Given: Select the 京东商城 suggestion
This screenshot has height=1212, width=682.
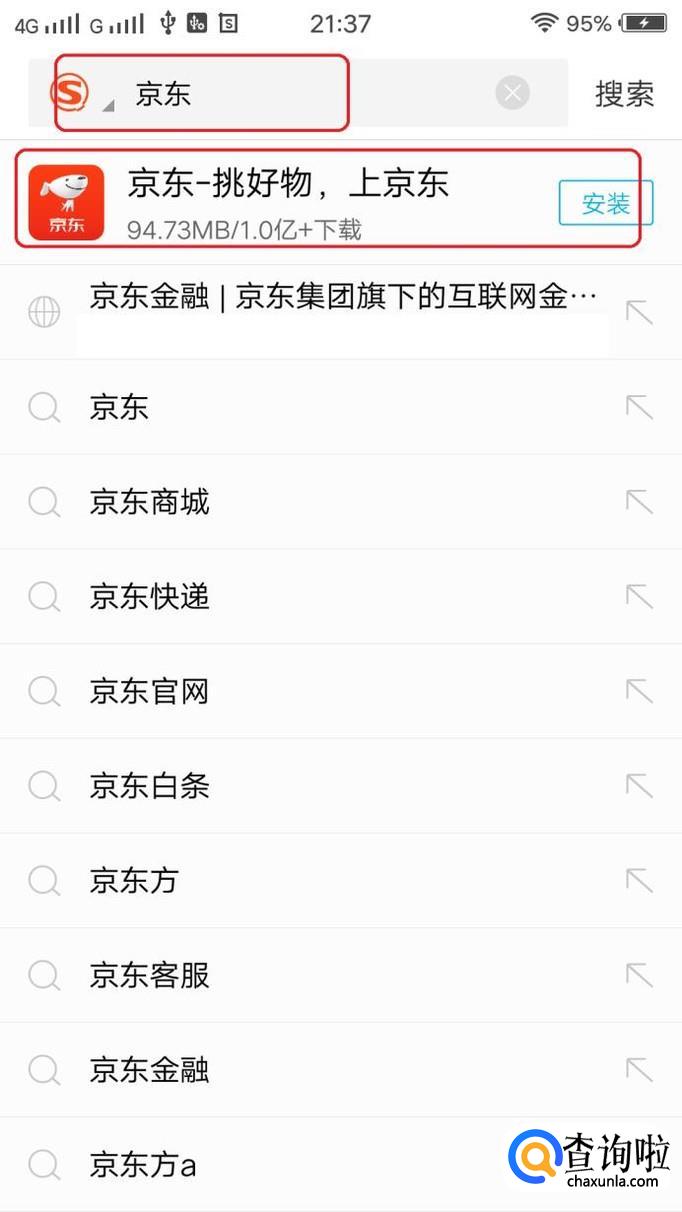Looking at the screenshot, I should click(150, 502).
